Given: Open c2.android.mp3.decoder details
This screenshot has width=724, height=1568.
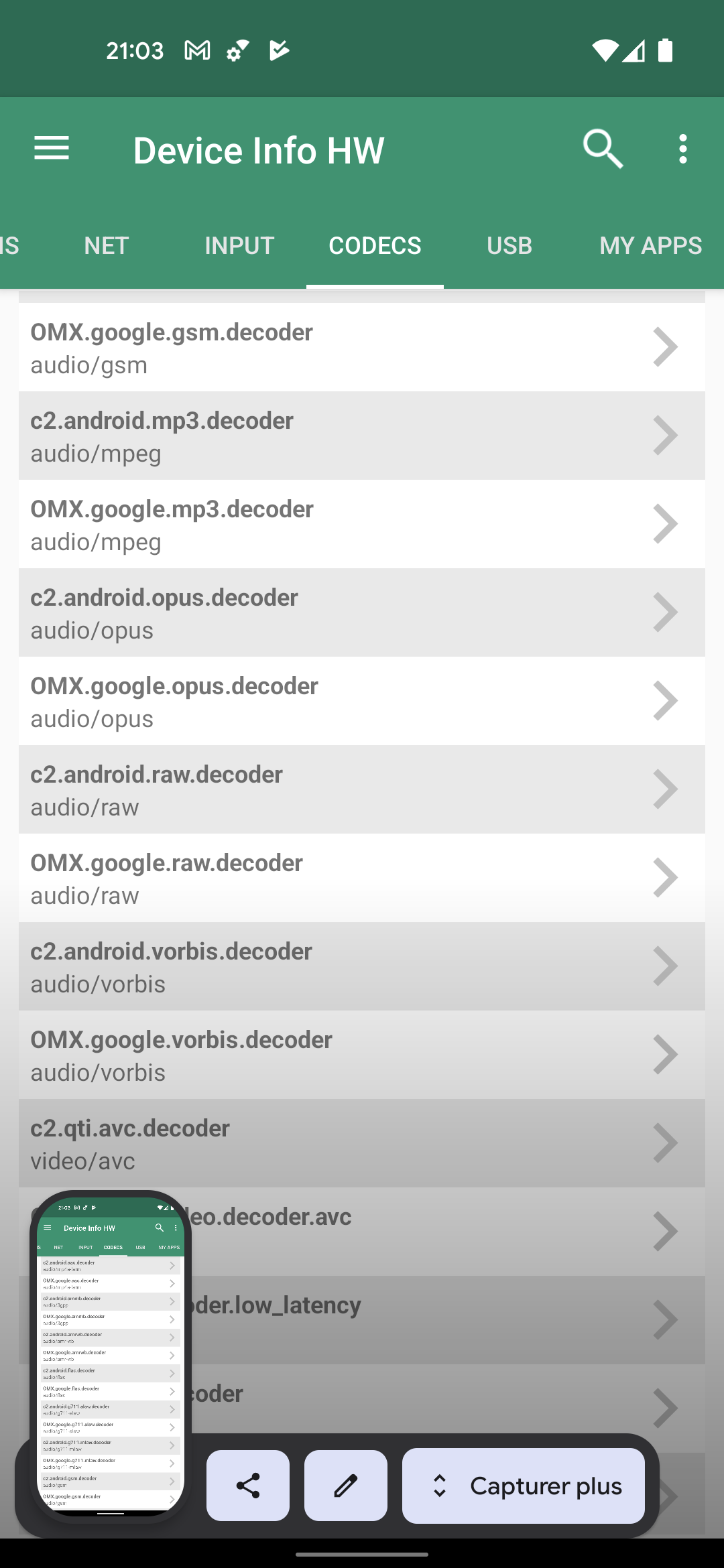Looking at the screenshot, I should [x=362, y=436].
